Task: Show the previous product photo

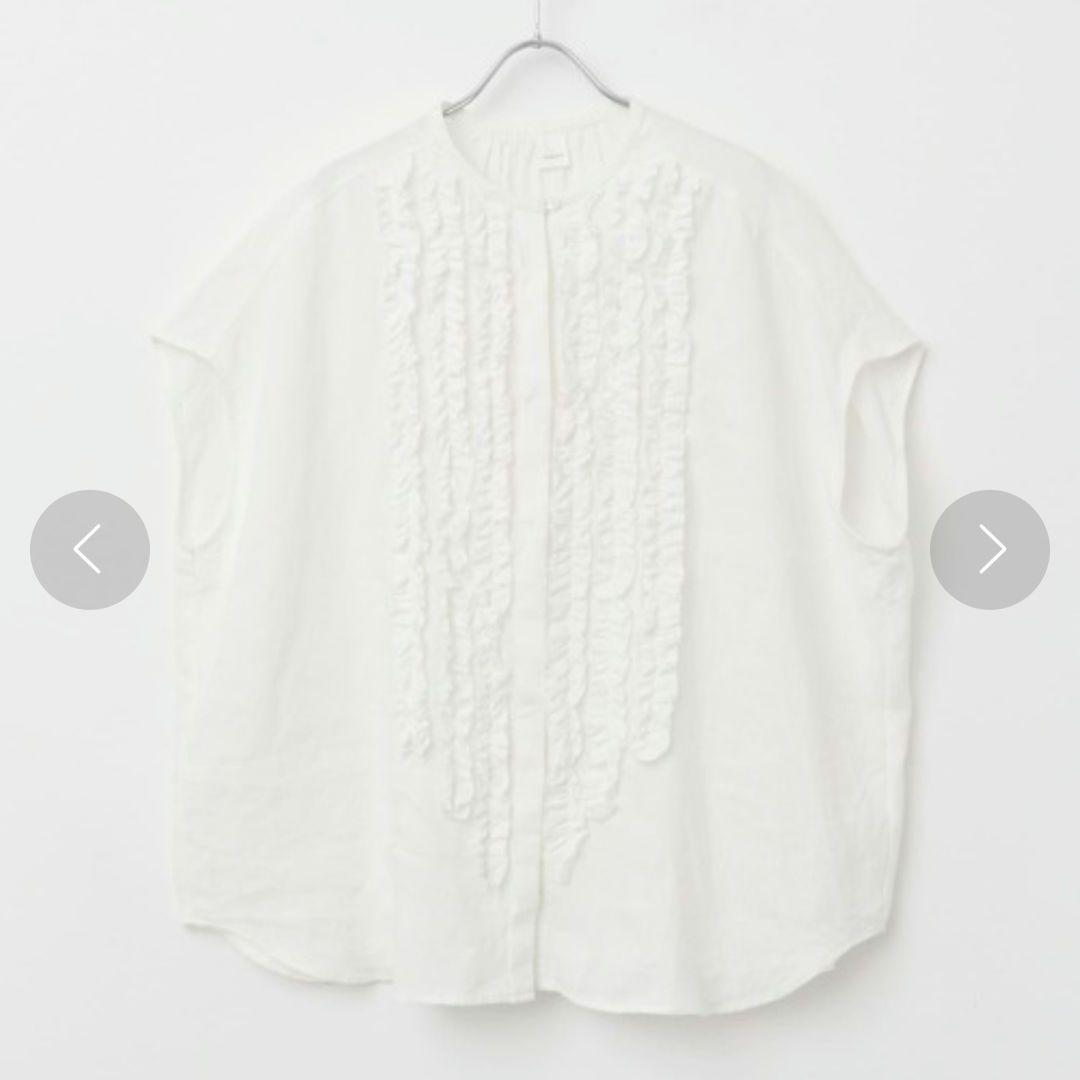Action: (x=89, y=549)
